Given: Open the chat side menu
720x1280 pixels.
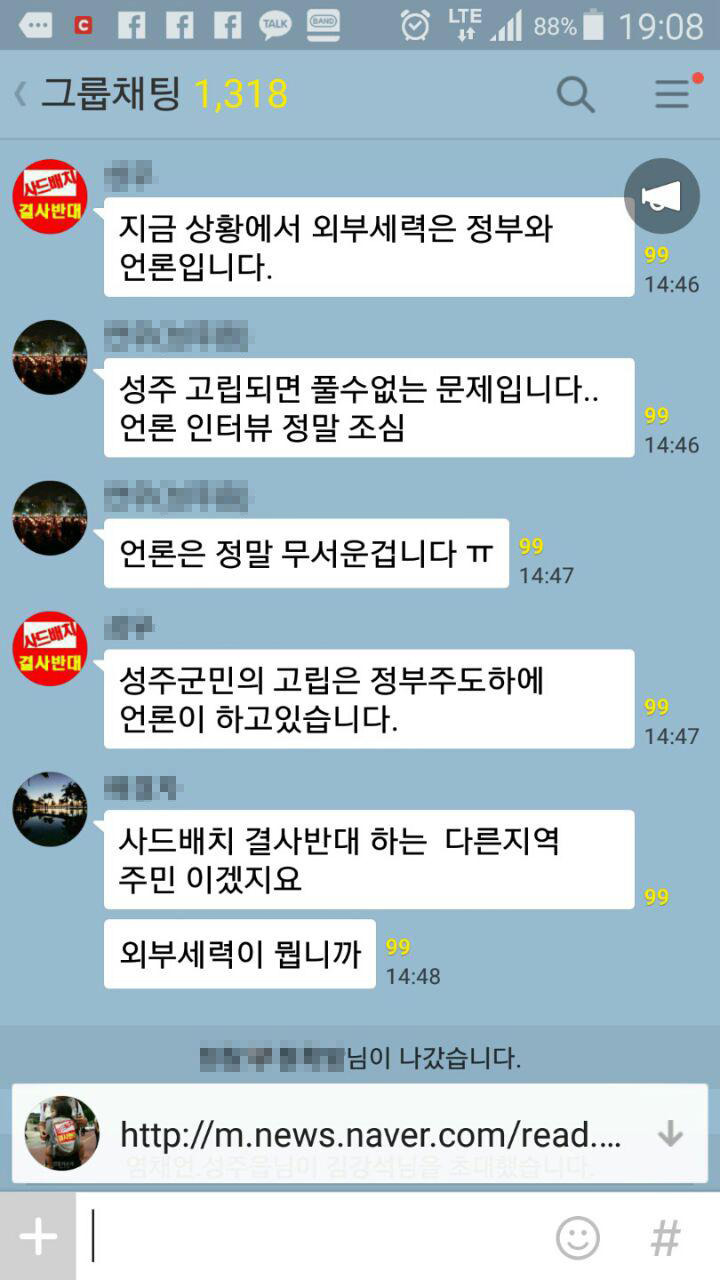Looking at the screenshot, I should pos(673,94).
